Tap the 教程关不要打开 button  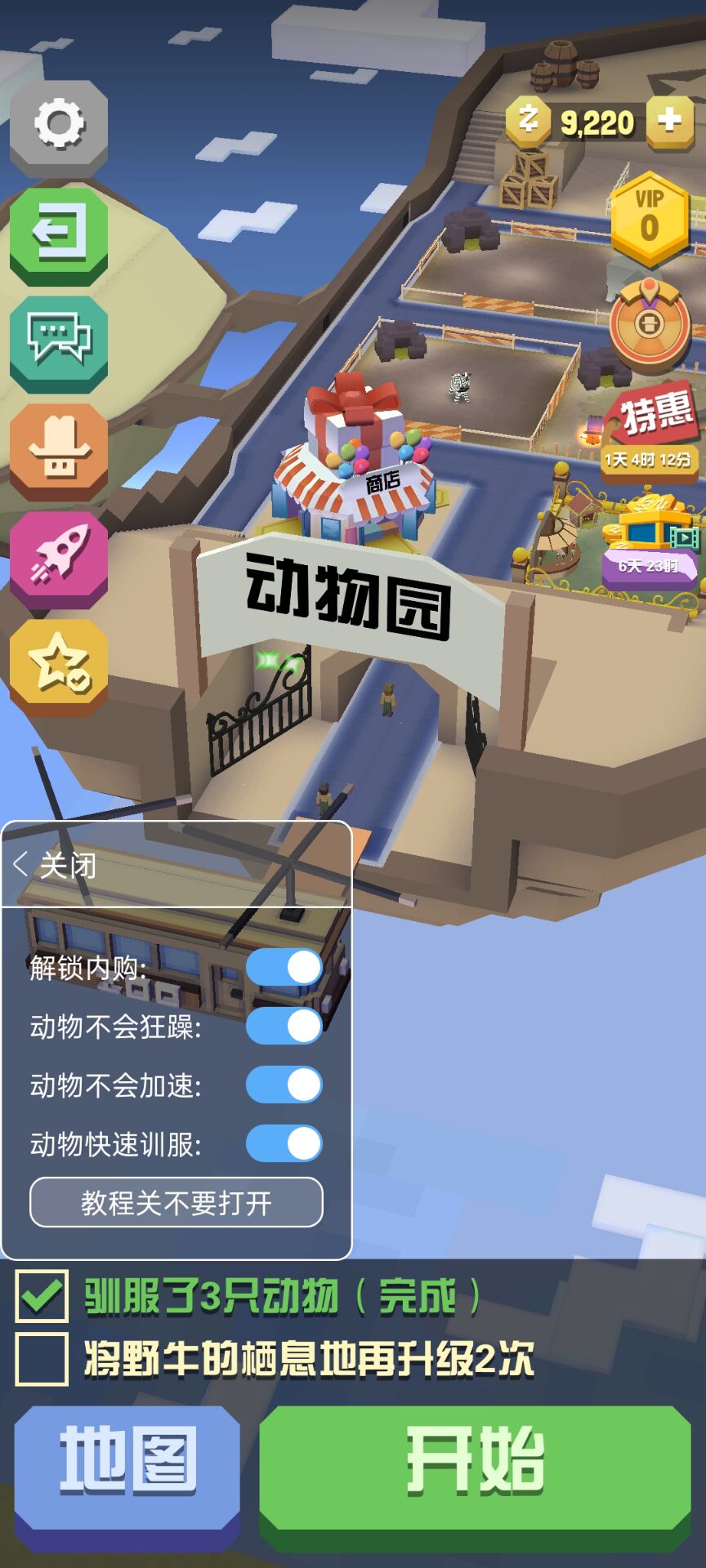(176, 1203)
